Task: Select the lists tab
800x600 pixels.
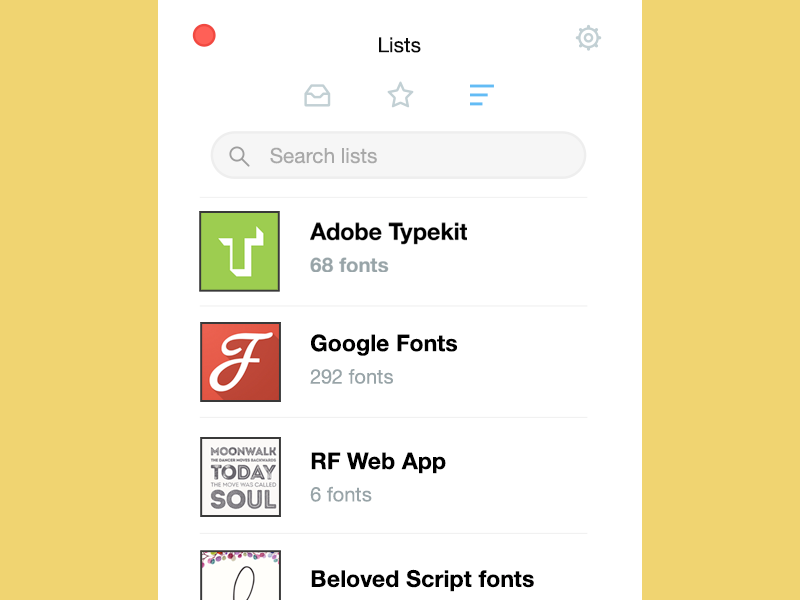Action: click(x=481, y=96)
